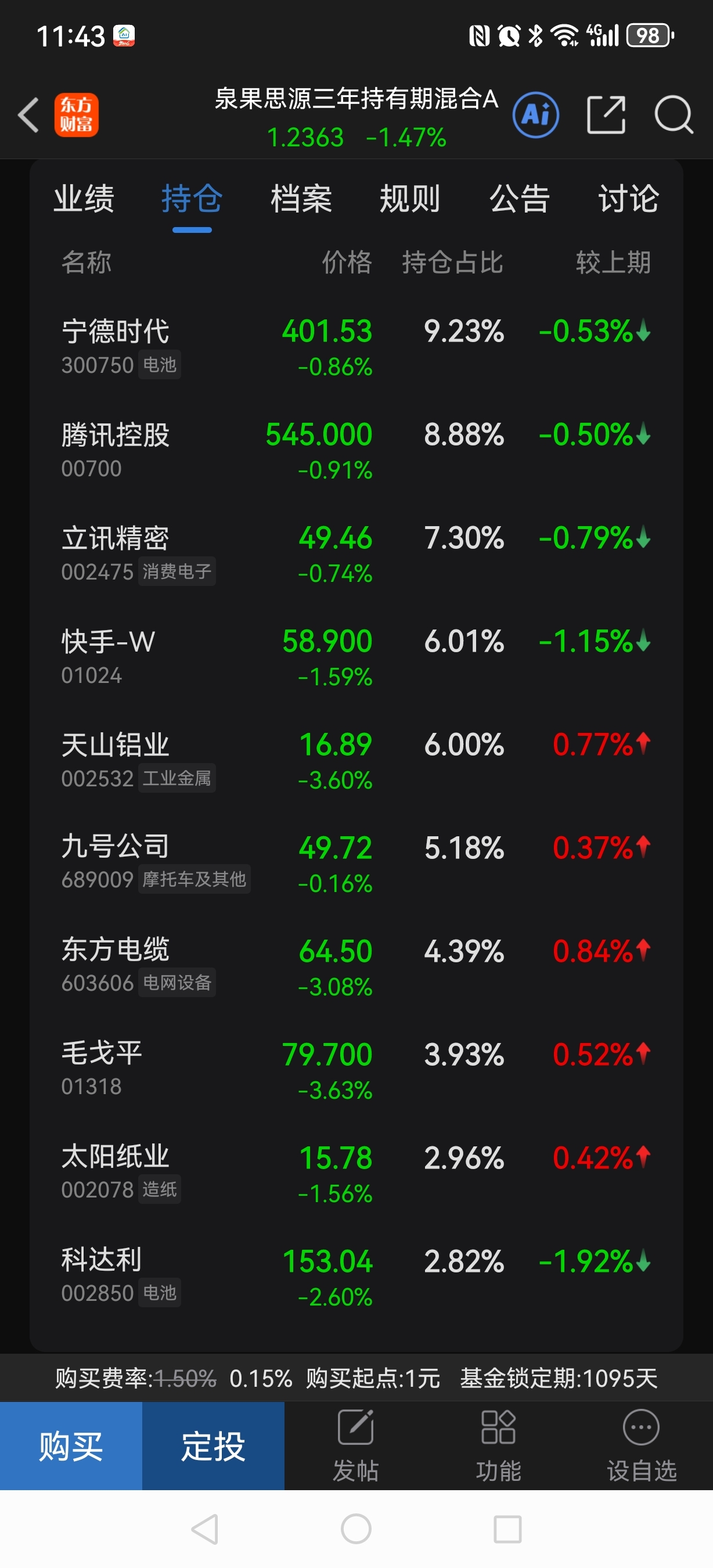The image size is (713, 1568).
Task: Open the 毛戈平 holding row
Action: [x=356, y=1071]
